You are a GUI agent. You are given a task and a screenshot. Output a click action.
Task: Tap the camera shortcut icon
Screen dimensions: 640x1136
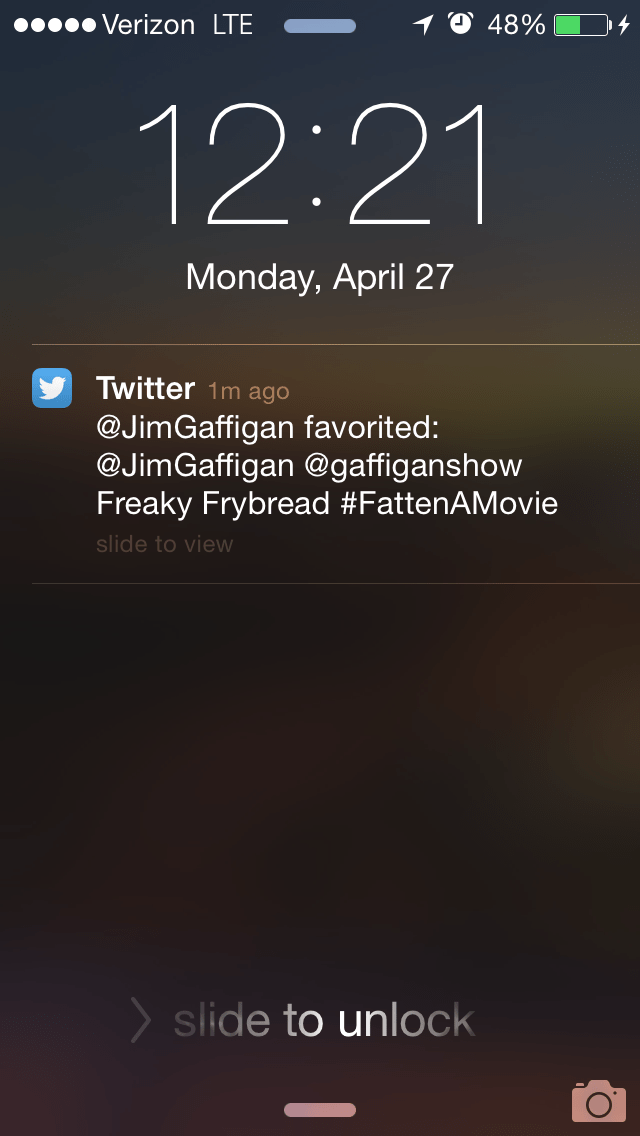tap(598, 1101)
